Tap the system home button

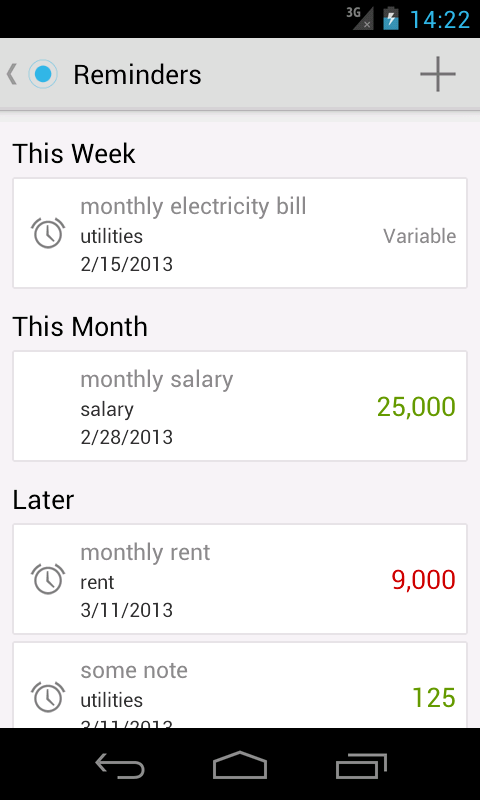(240, 764)
